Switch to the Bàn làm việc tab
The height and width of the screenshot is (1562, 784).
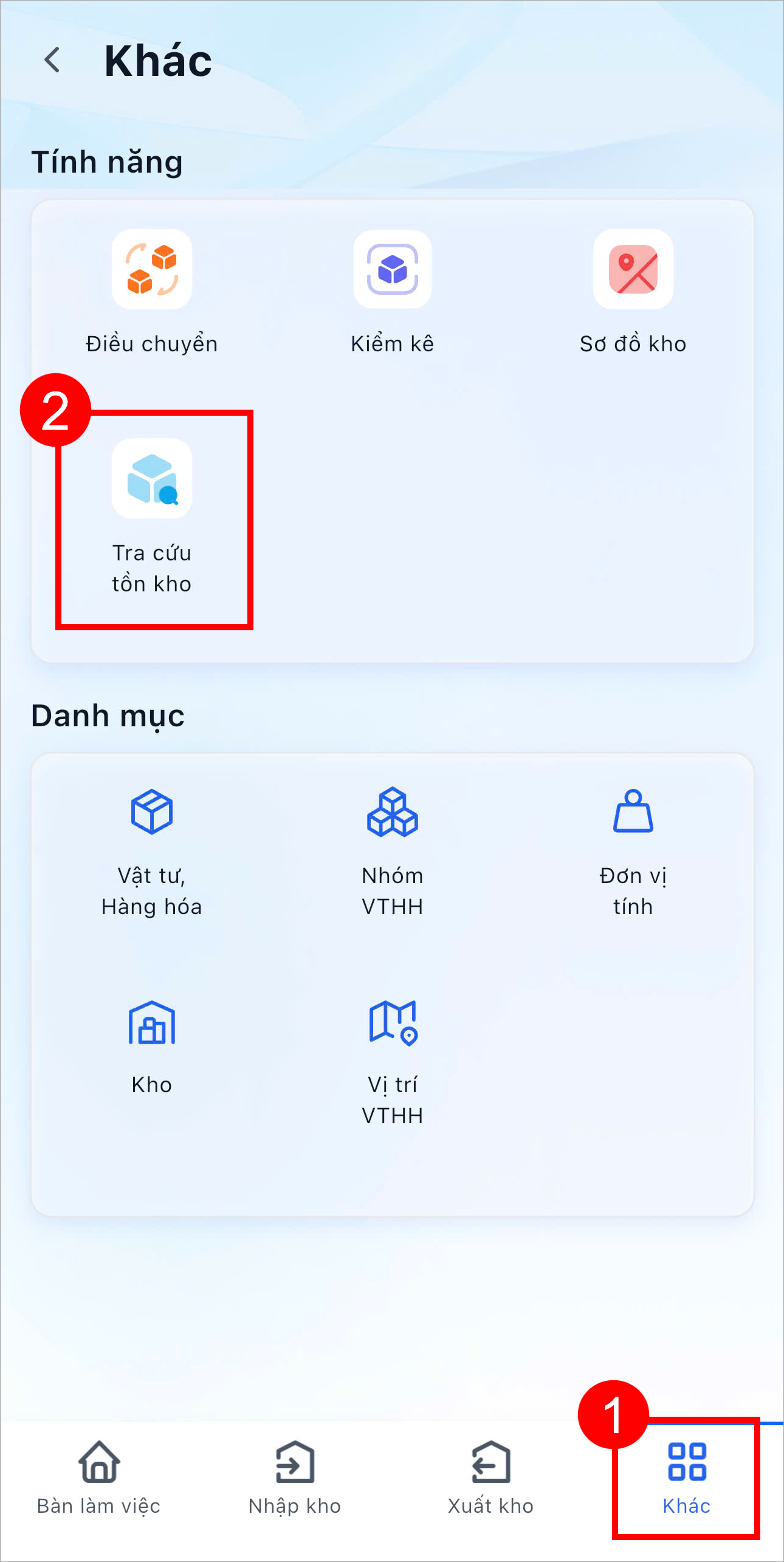[99, 1478]
